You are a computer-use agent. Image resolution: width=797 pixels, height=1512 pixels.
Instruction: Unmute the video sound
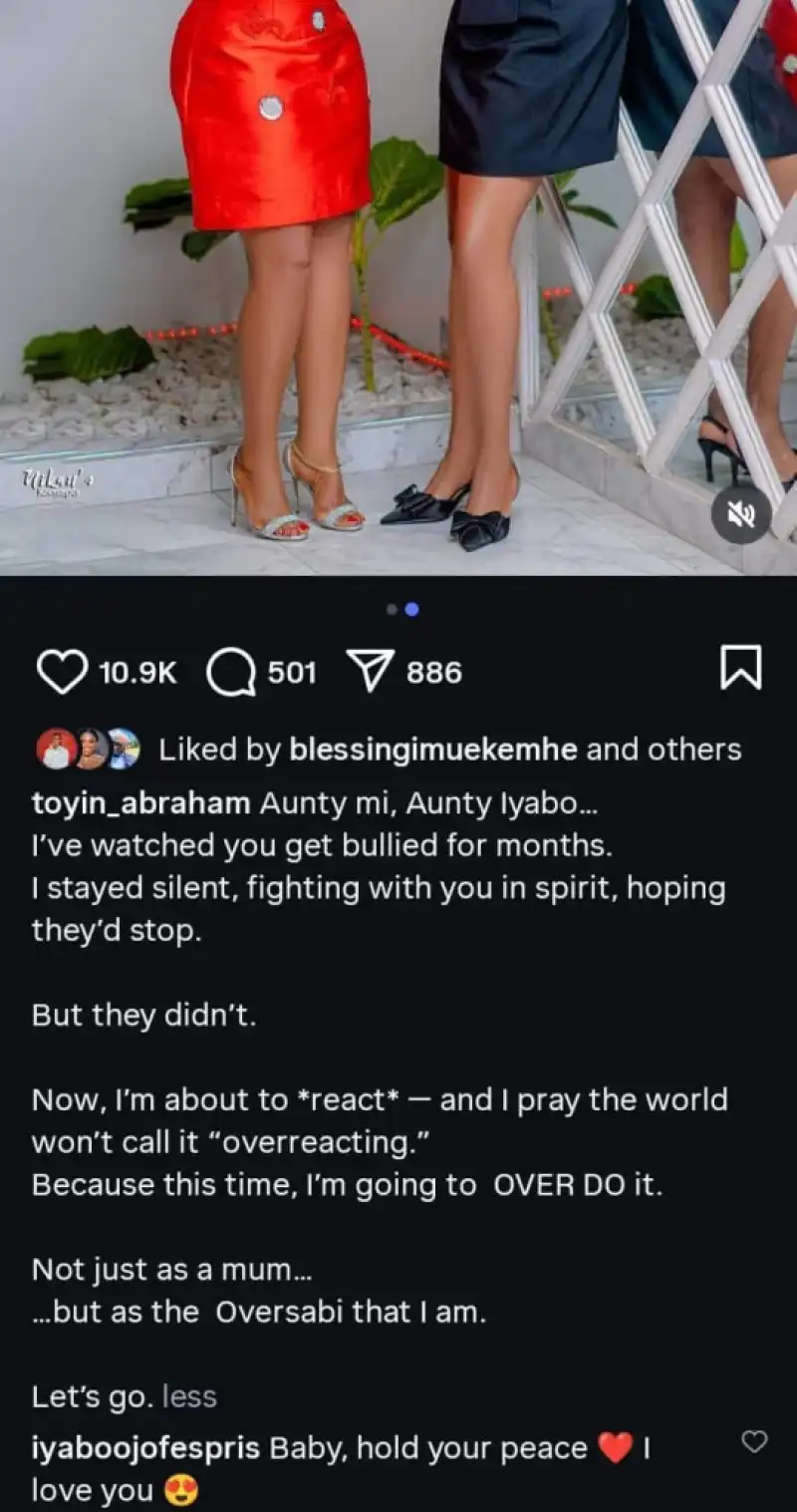[x=741, y=514]
